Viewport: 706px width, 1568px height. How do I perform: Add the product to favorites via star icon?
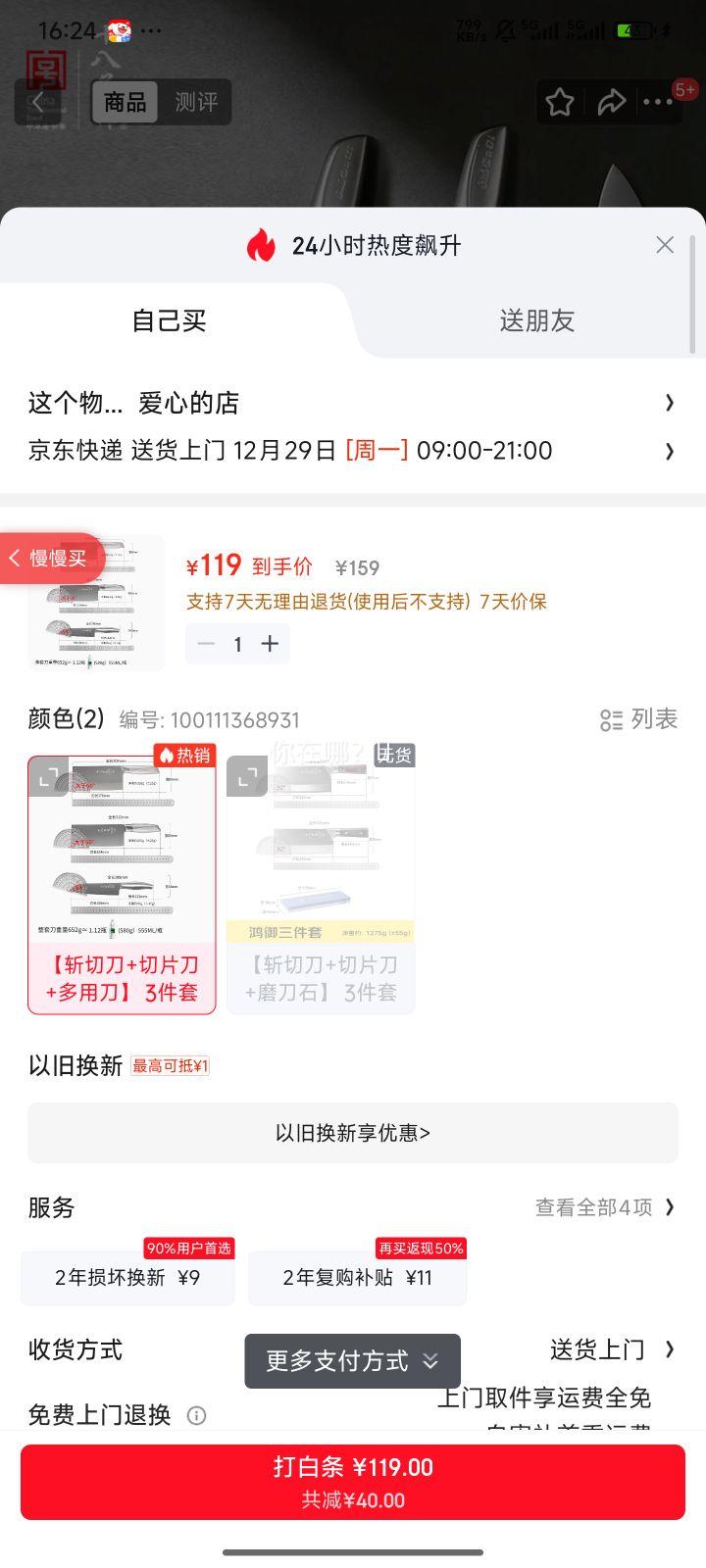pyautogui.click(x=560, y=102)
